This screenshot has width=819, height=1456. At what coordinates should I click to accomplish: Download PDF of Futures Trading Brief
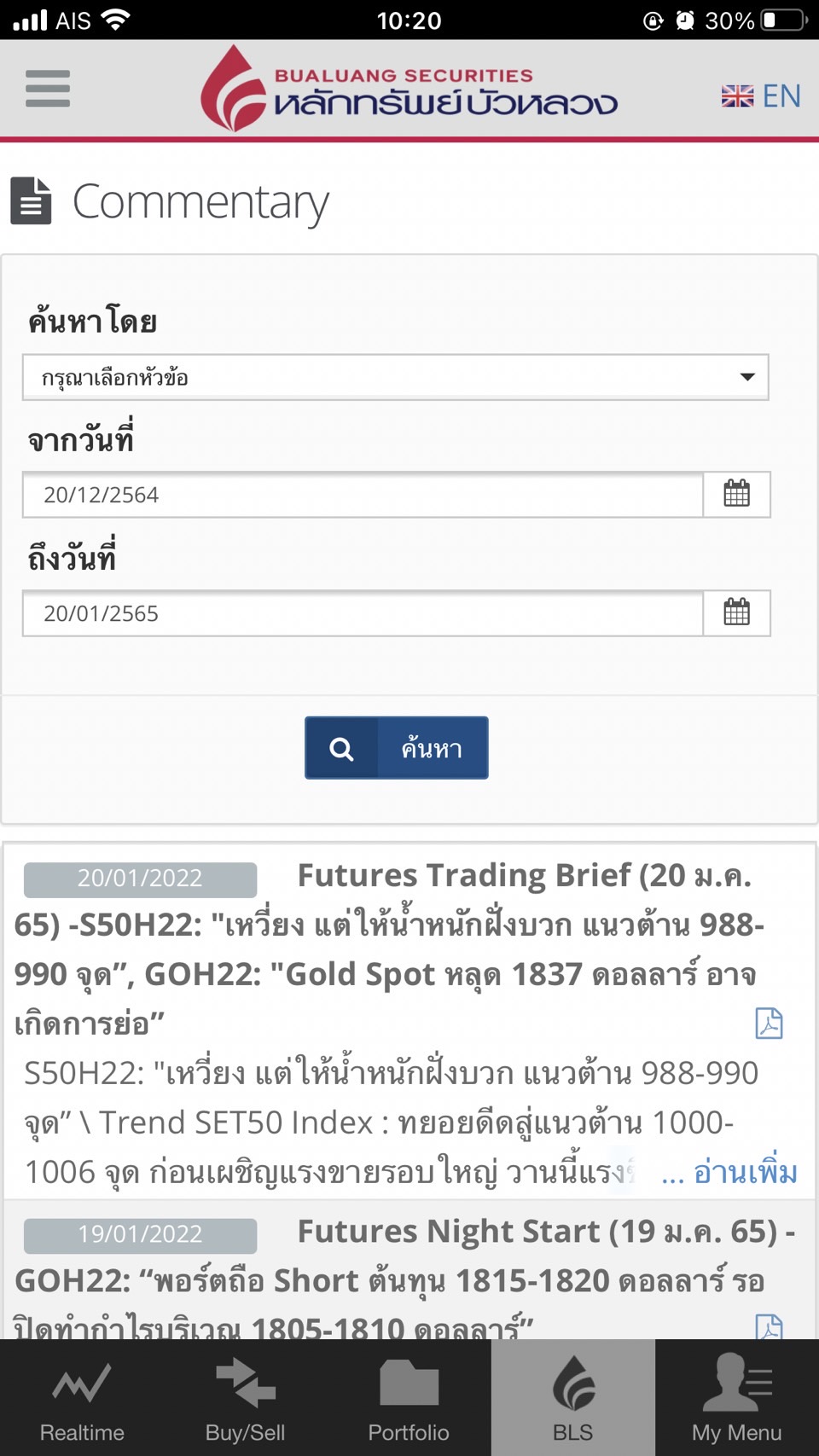click(769, 1023)
